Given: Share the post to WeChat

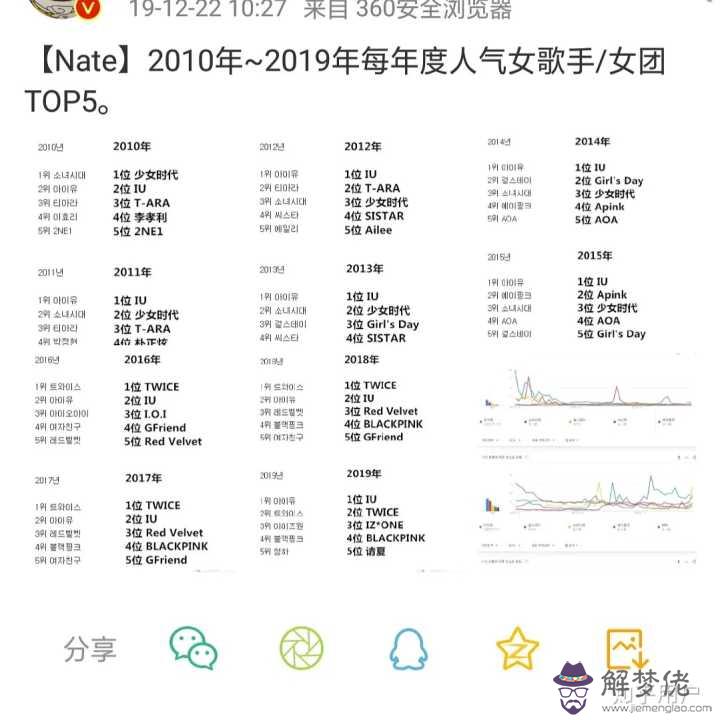Looking at the screenshot, I should (x=193, y=647).
